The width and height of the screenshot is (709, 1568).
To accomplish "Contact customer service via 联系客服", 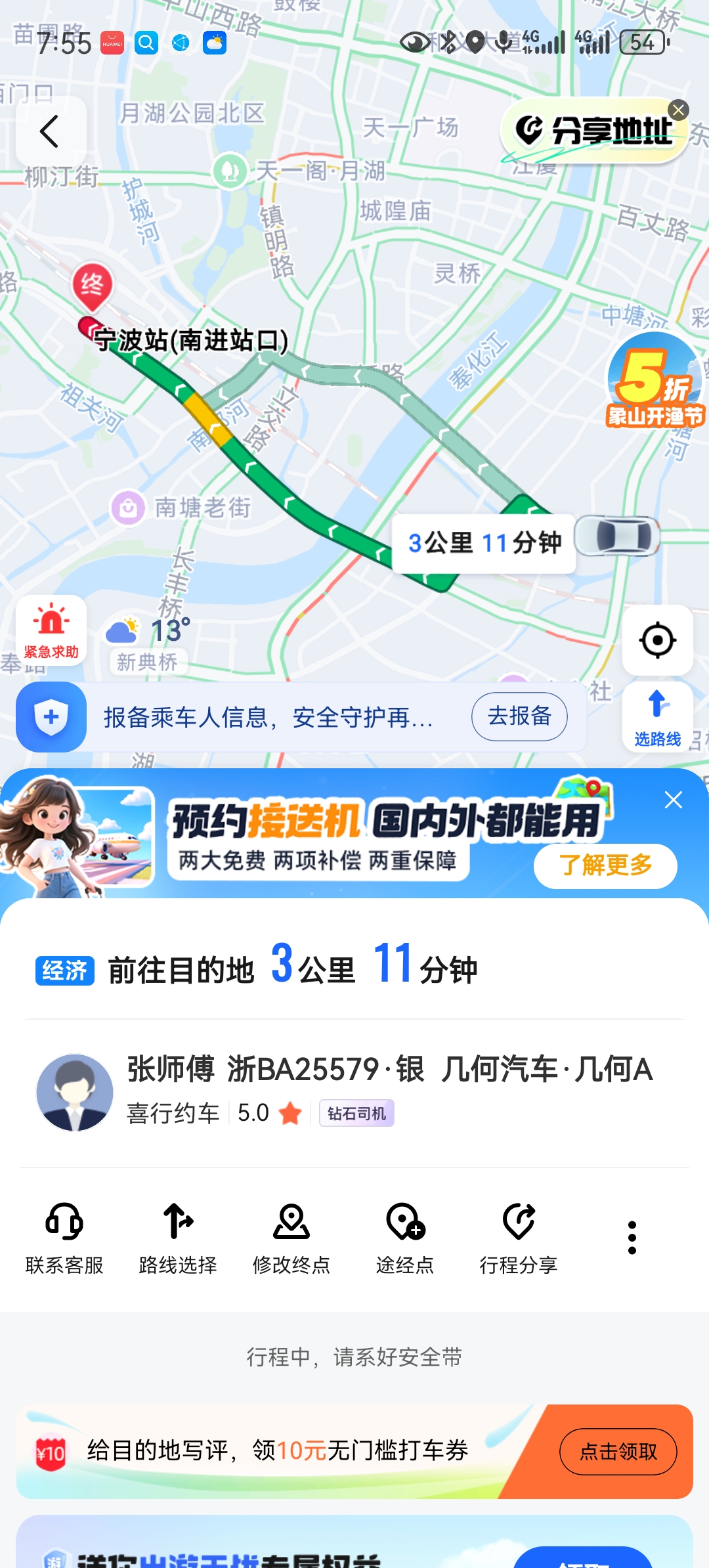I will point(64,1238).
